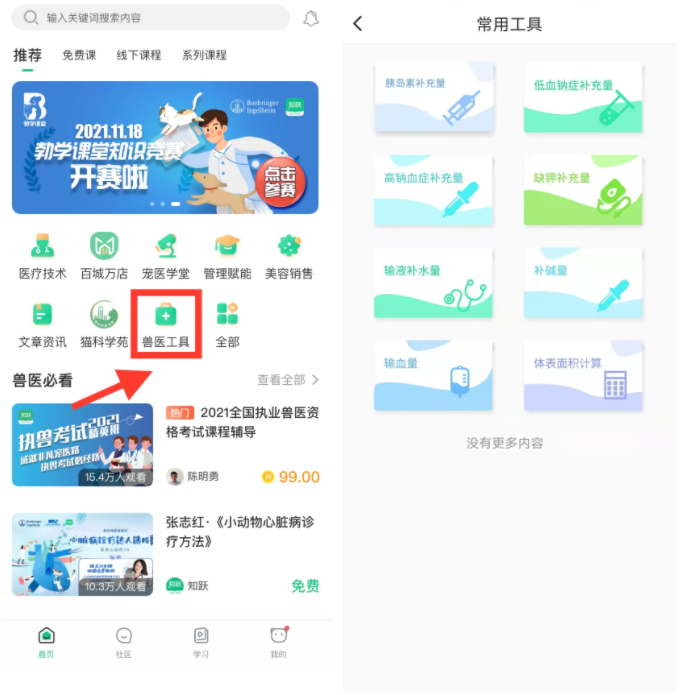Switch to the 学习 tab

[201, 642]
